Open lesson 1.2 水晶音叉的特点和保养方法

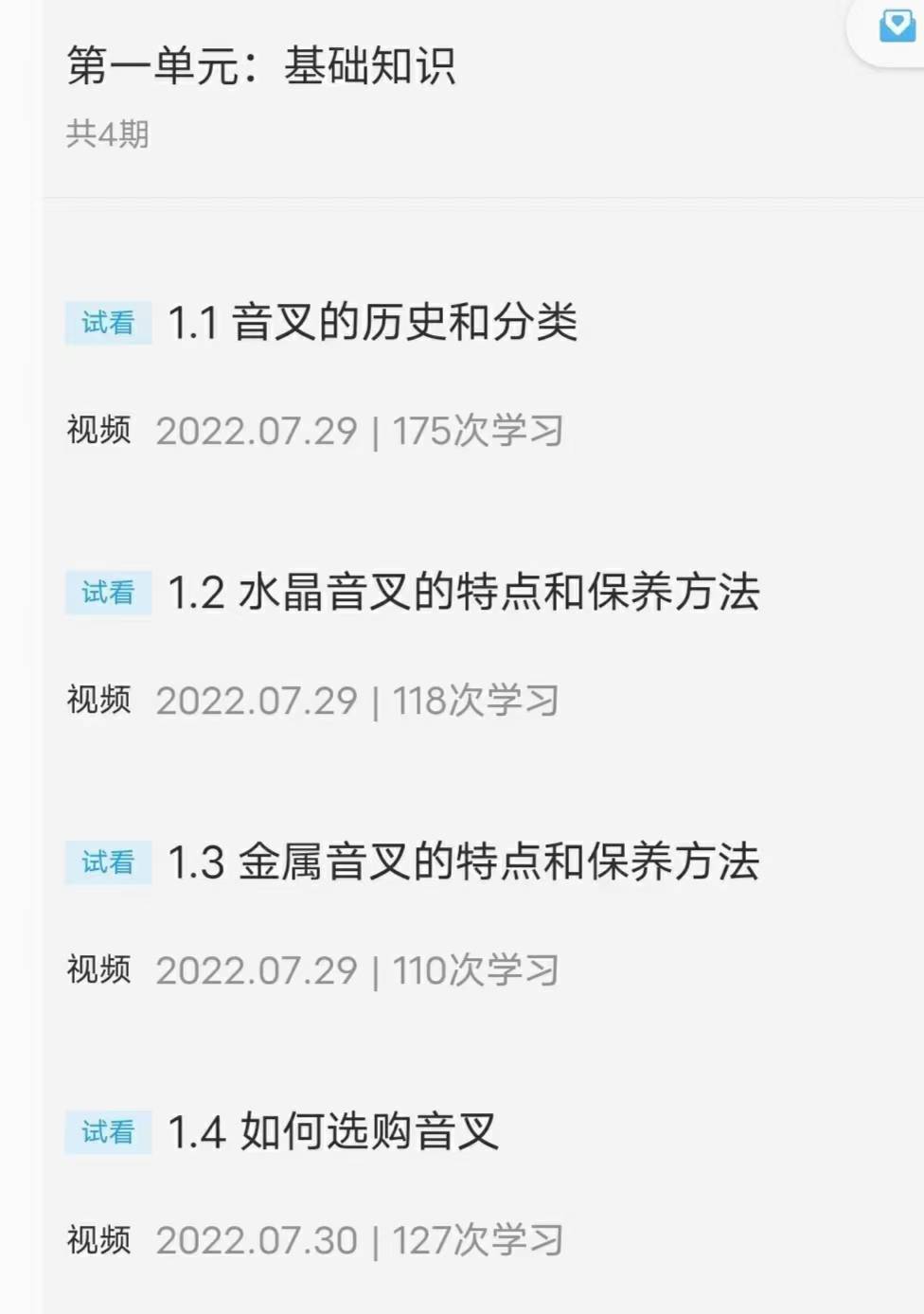[463, 593]
